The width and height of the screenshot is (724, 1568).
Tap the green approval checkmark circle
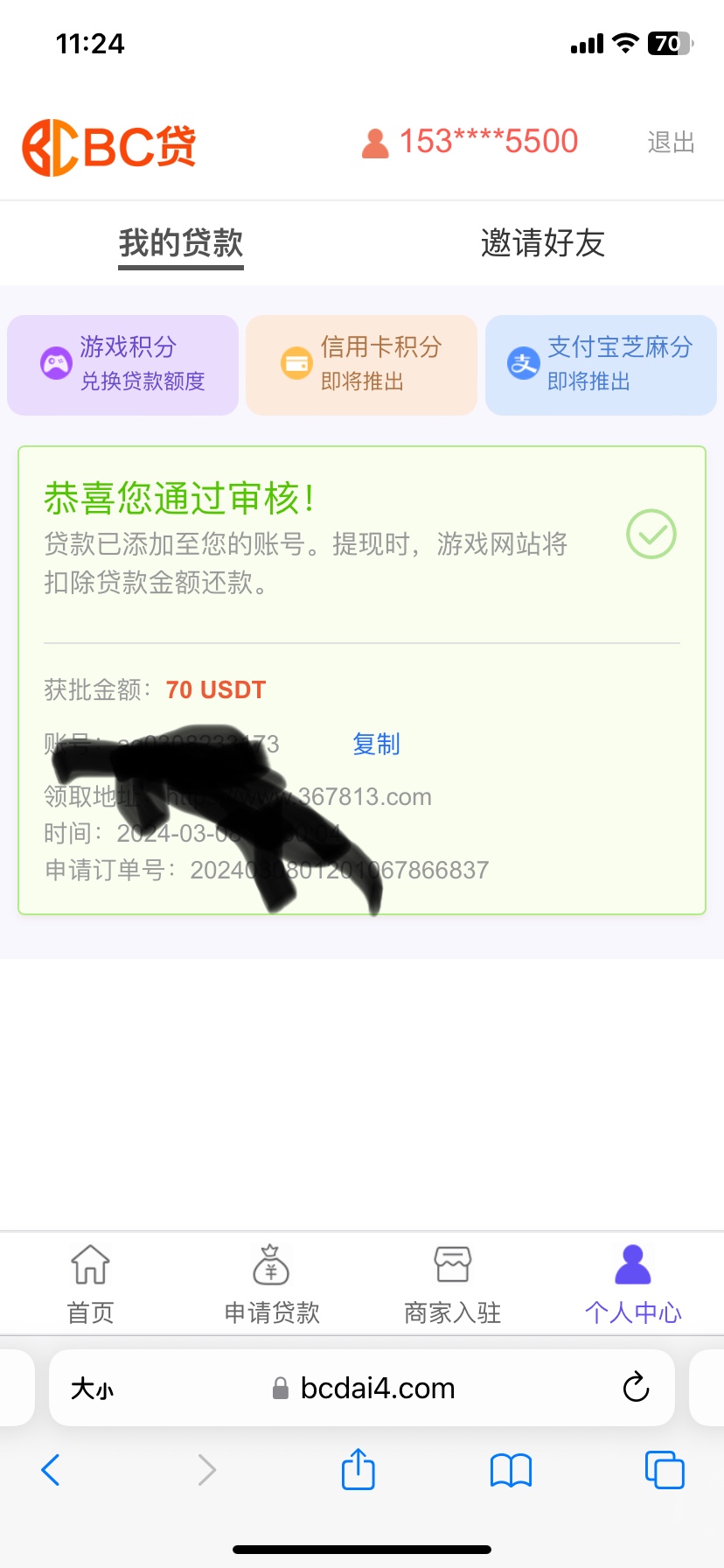pos(651,535)
